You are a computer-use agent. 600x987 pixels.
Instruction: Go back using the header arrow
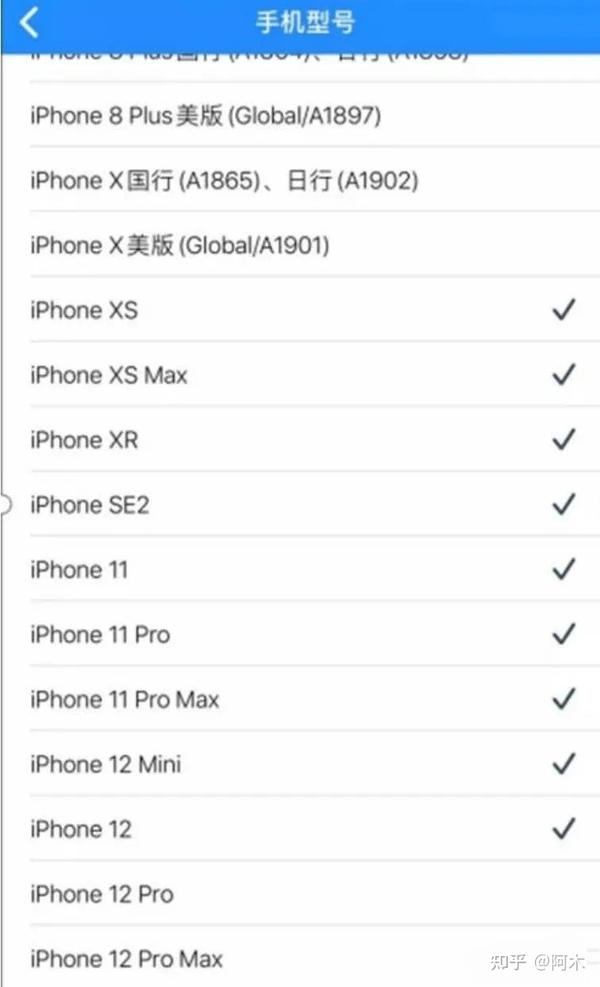pos(30,23)
